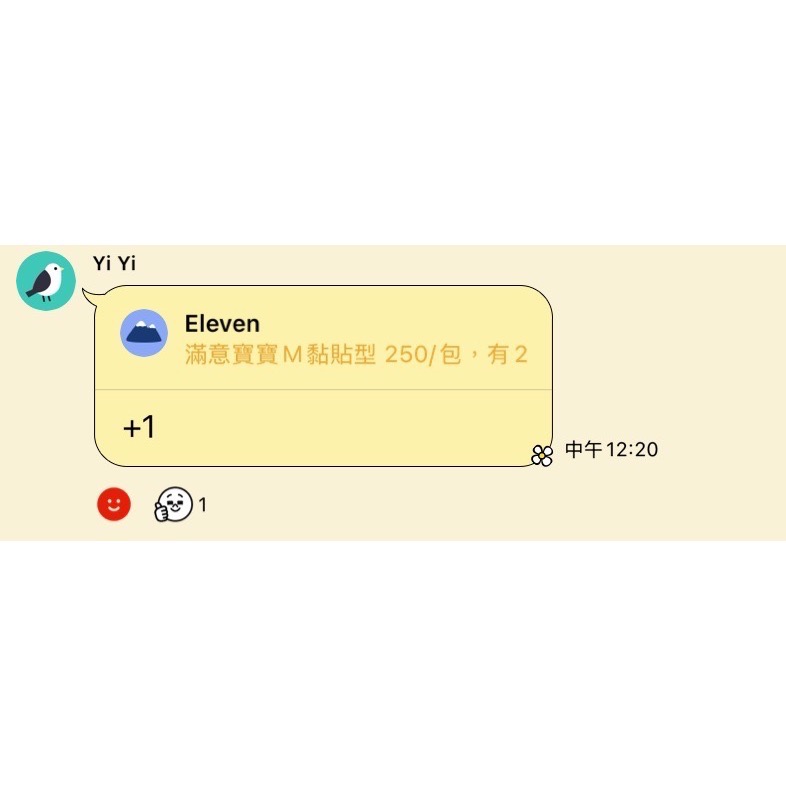Tap the thumbs-up reaction with count 1
786x786 pixels.
click(x=180, y=504)
